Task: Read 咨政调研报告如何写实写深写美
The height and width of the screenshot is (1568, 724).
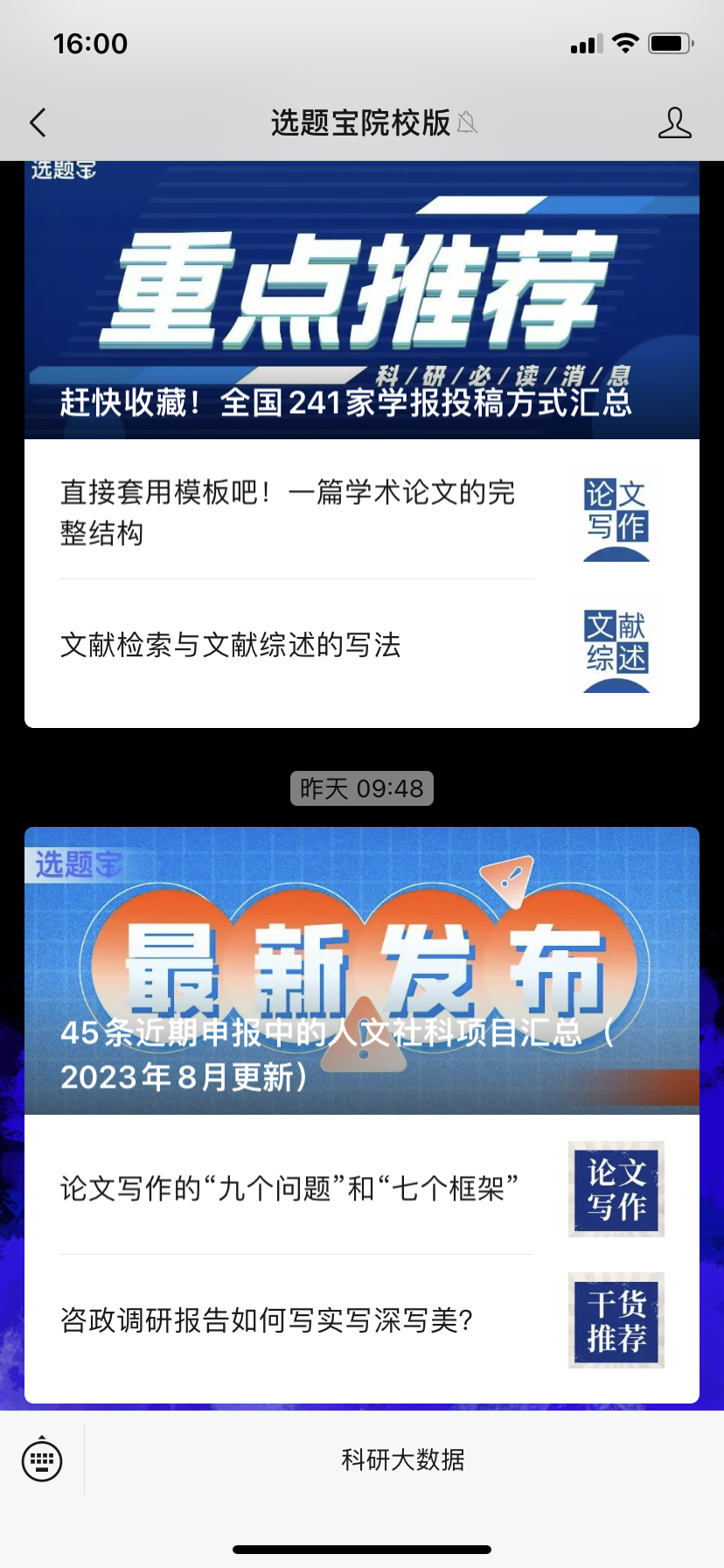Action: tap(268, 1319)
